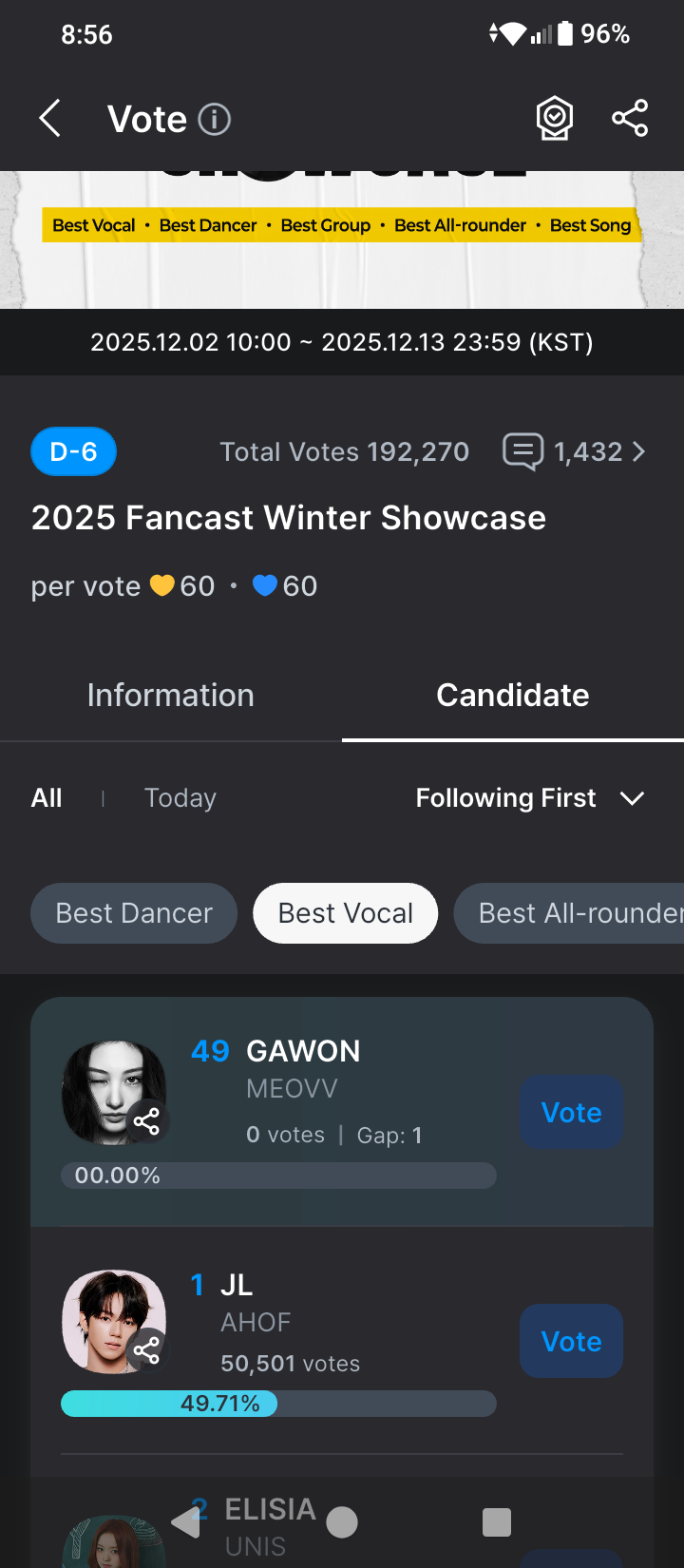The width and height of the screenshot is (684, 1568).
Task: Open the badge certification icon
Action: tap(555, 119)
